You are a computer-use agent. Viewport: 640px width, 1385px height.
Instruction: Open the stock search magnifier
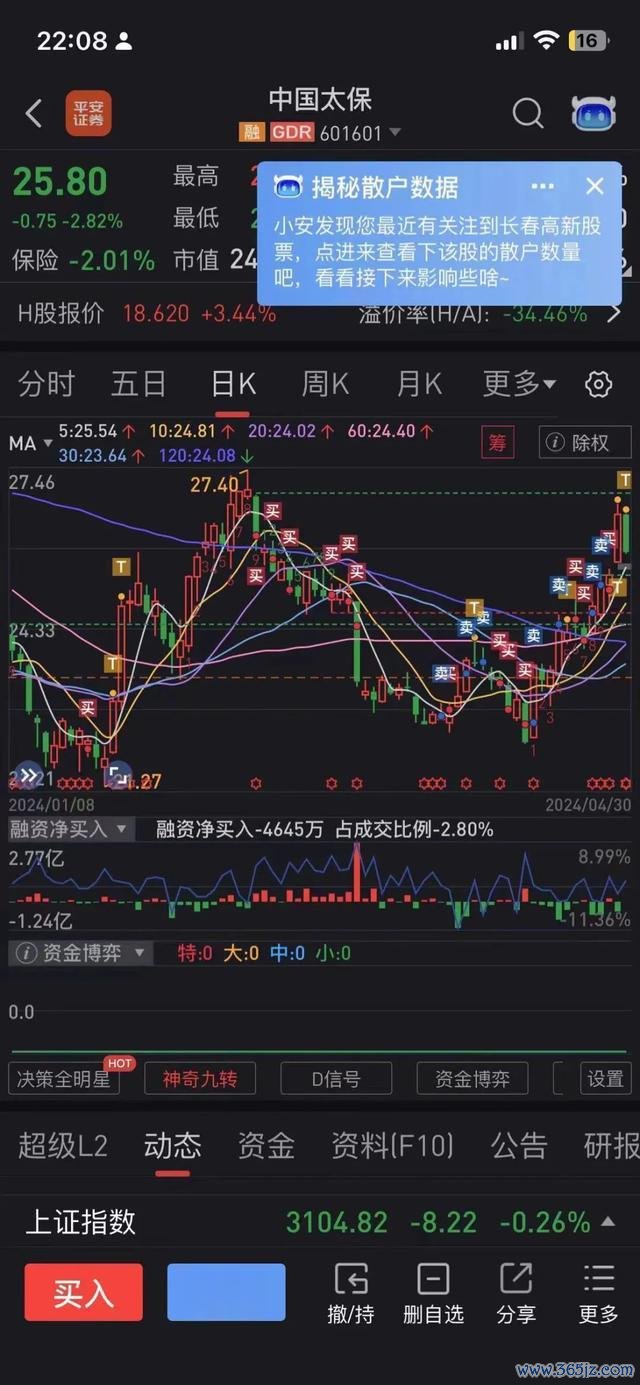(x=528, y=114)
